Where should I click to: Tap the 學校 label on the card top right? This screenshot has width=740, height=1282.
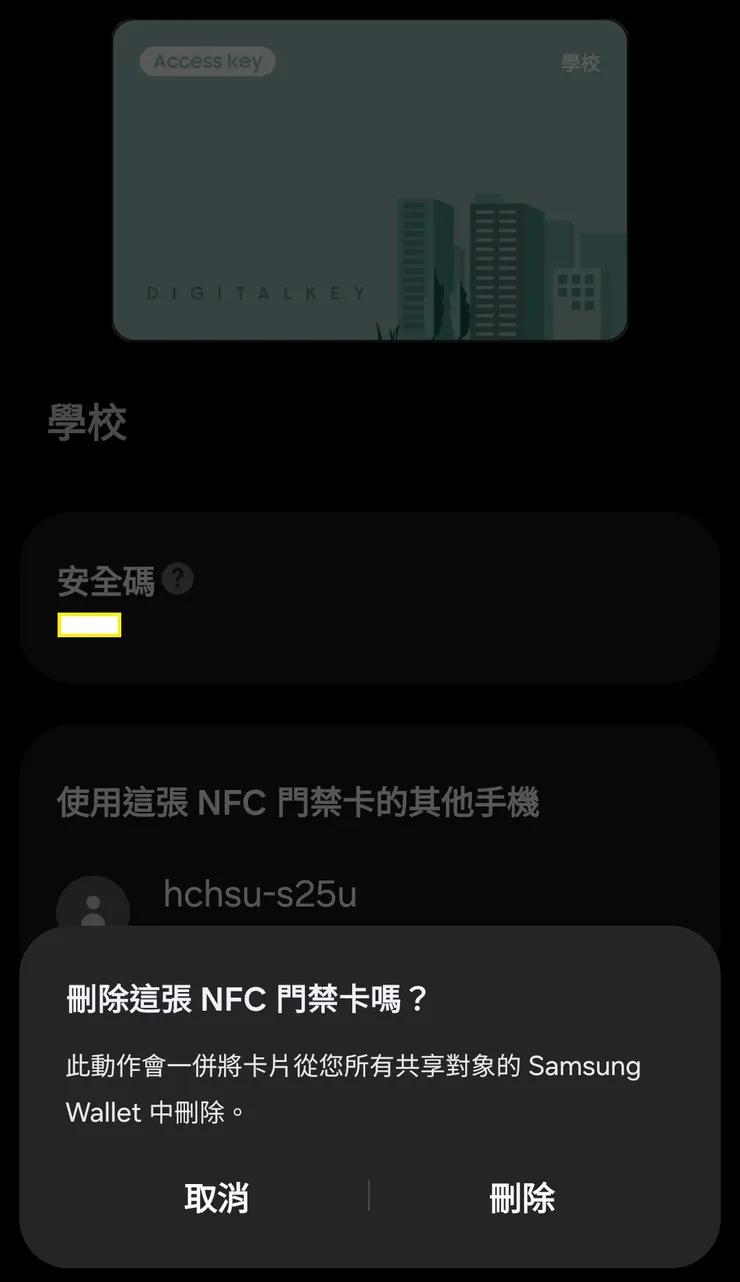[583, 62]
